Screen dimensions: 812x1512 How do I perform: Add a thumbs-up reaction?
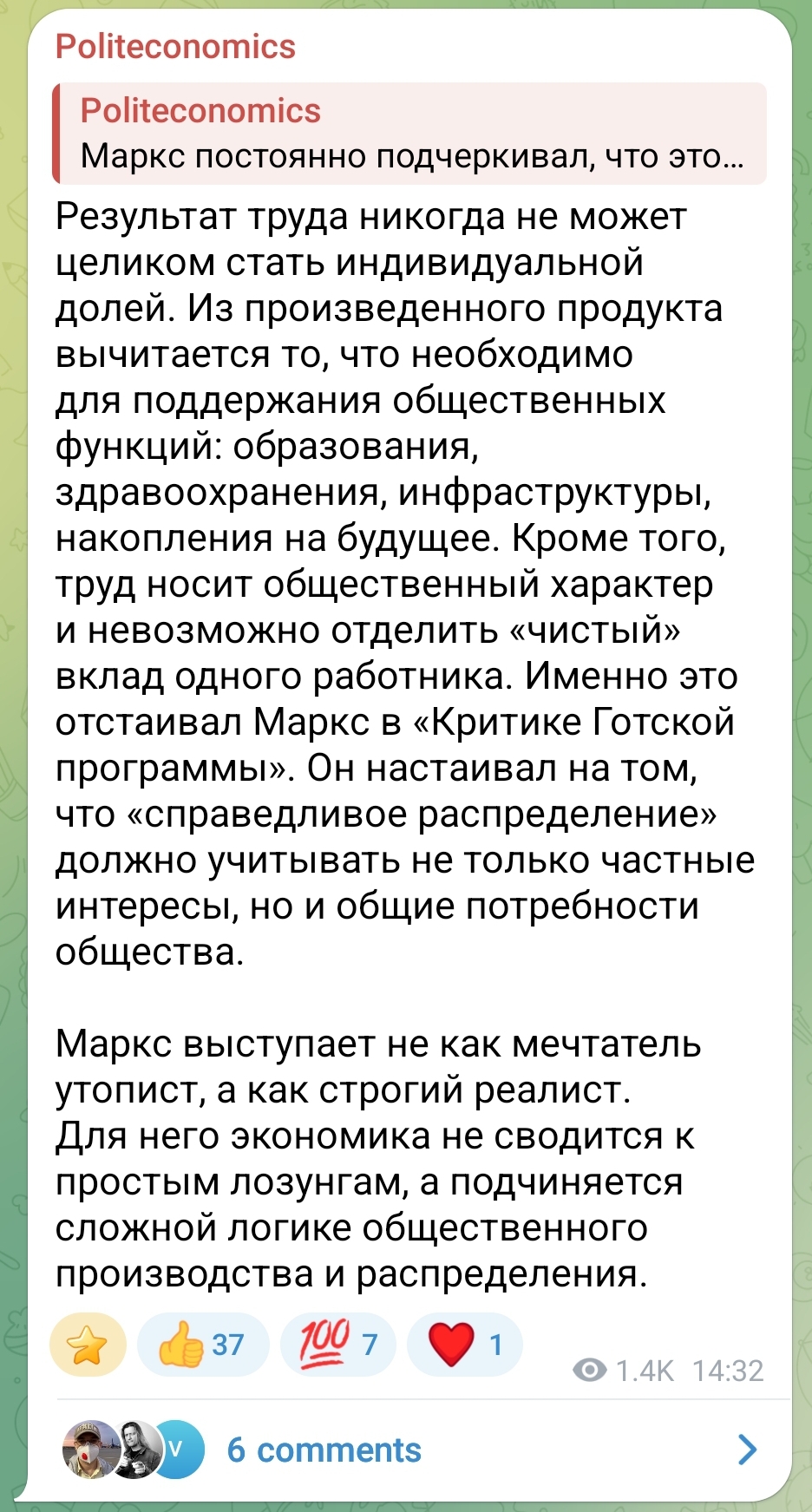(x=202, y=1345)
